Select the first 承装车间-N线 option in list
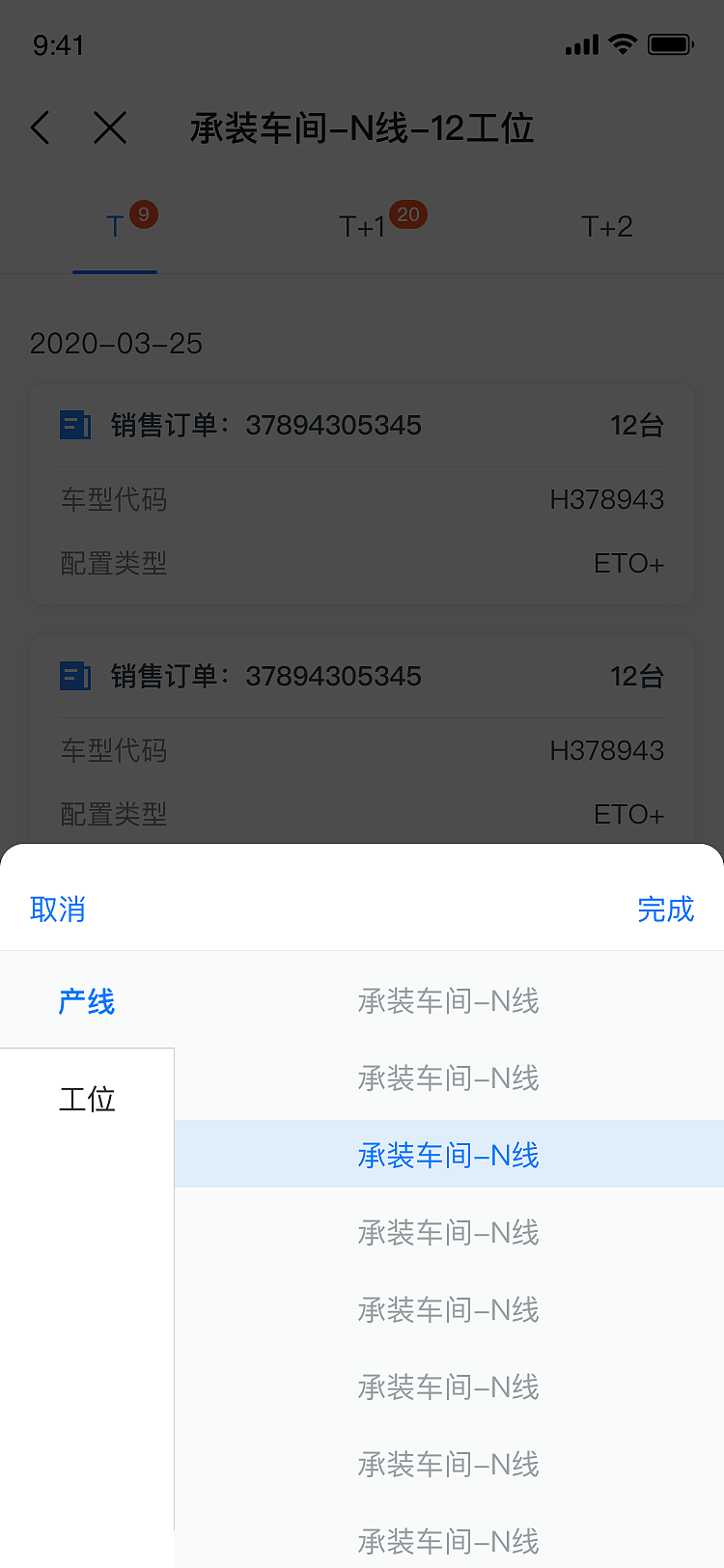The image size is (724, 1568). (449, 1001)
